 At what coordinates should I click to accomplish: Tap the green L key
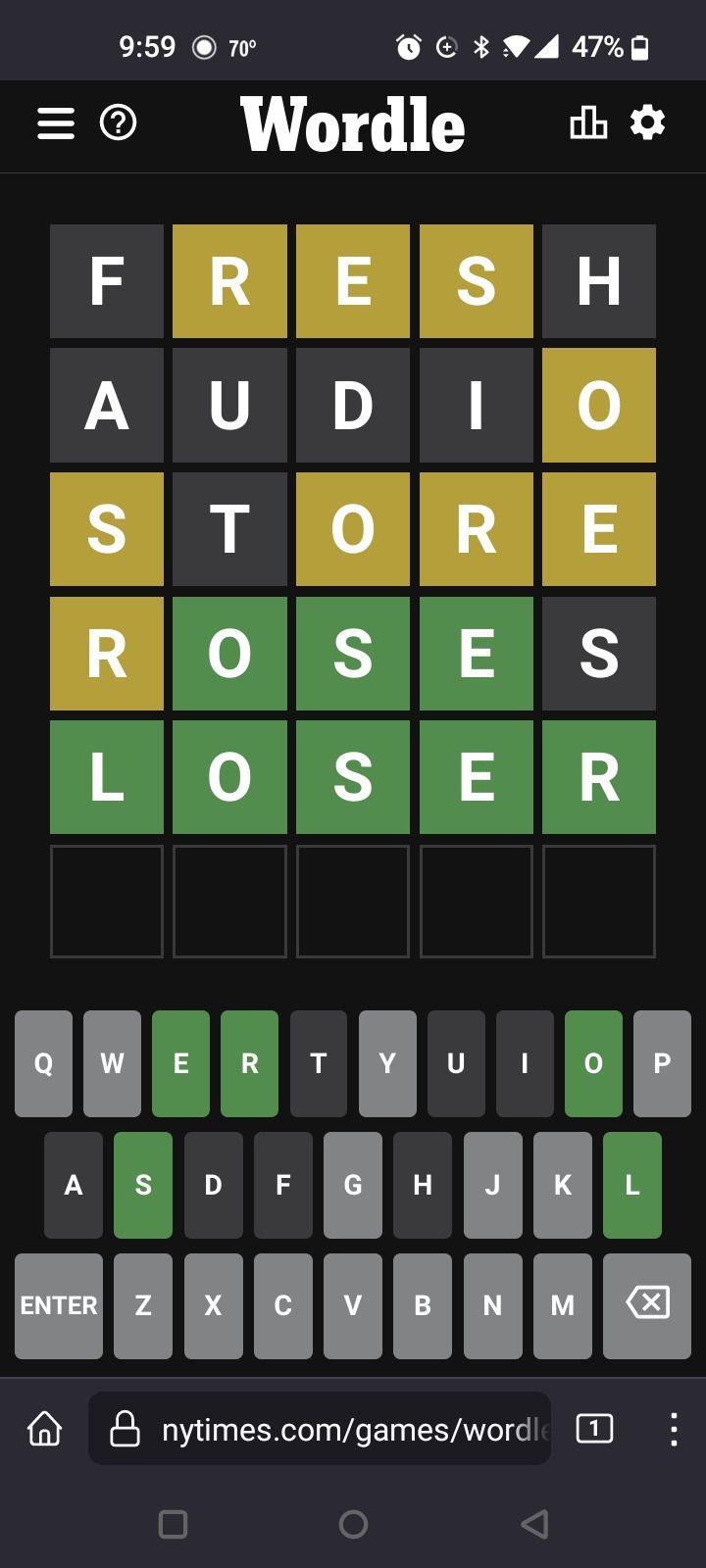click(x=632, y=1186)
